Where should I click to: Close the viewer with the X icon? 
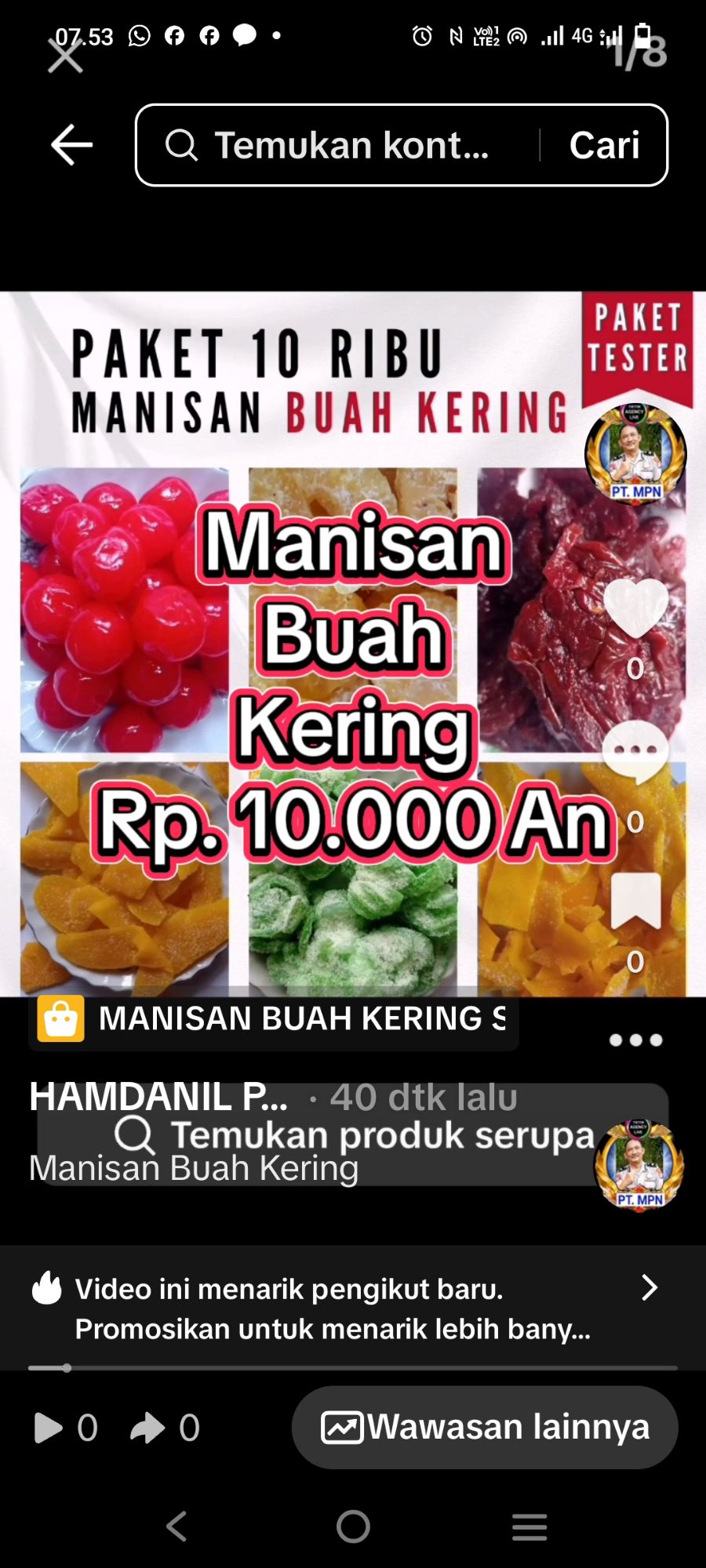(x=65, y=56)
